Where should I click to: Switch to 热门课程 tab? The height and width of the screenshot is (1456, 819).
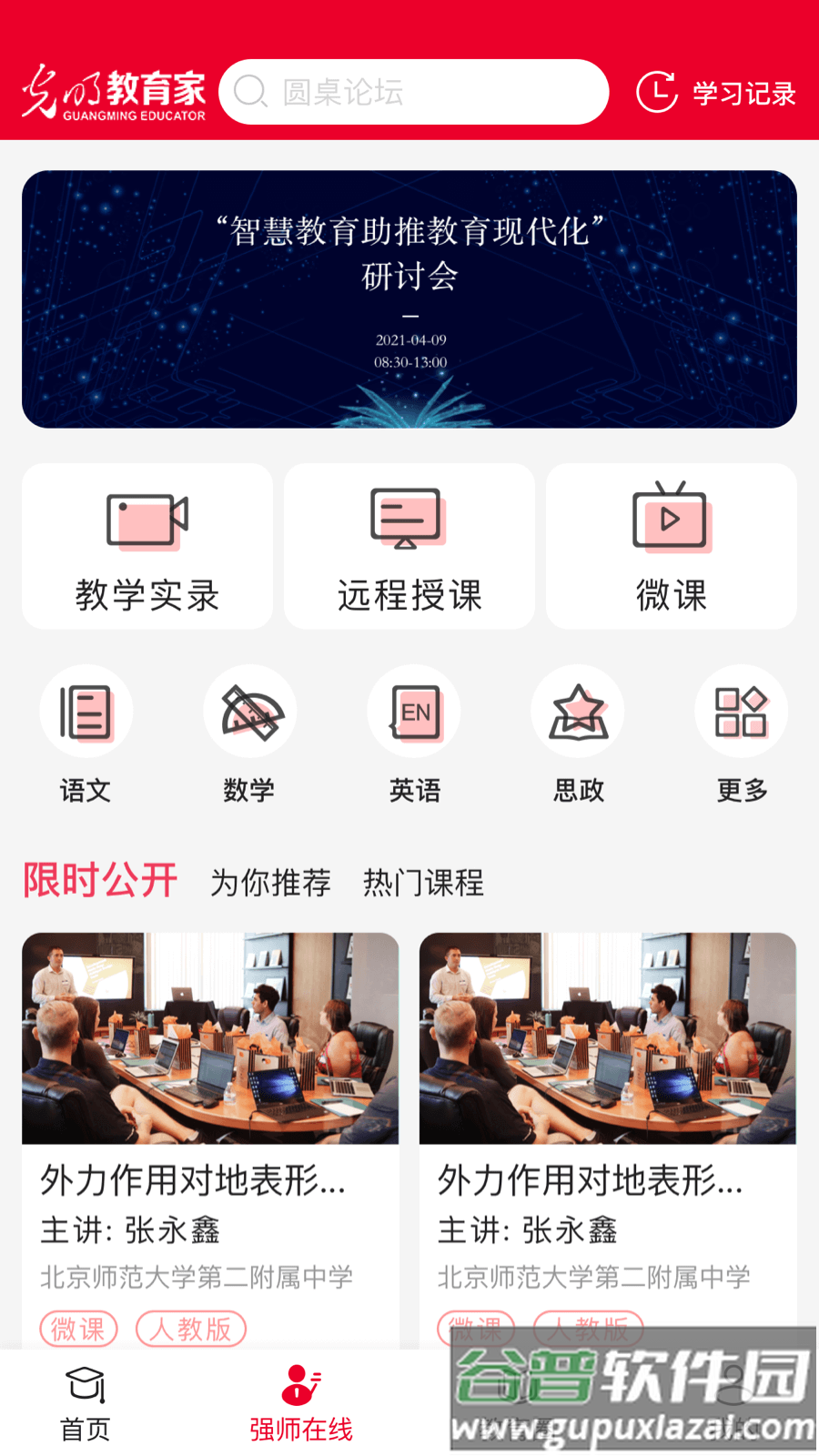pyautogui.click(x=423, y=882)
